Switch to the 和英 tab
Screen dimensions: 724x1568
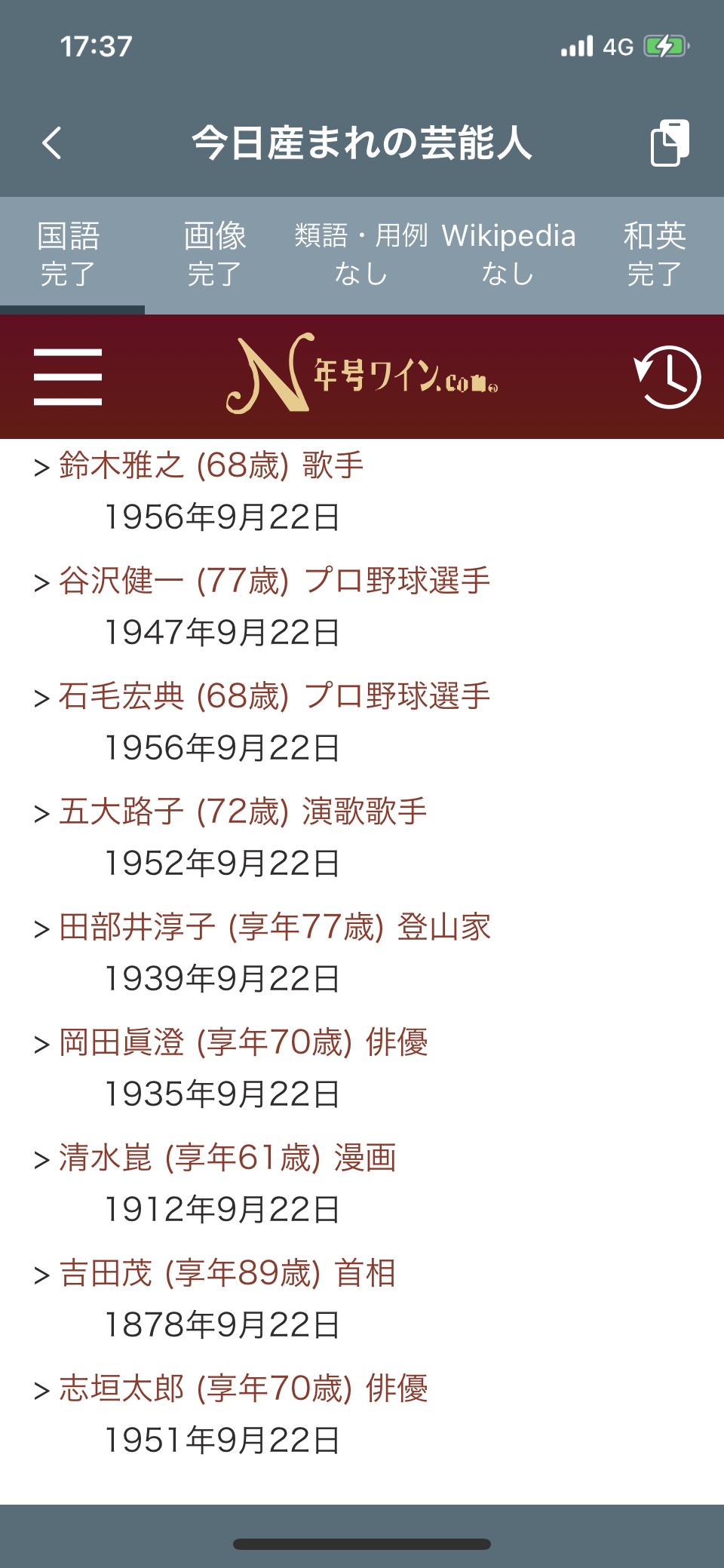[x=654, y=254]
